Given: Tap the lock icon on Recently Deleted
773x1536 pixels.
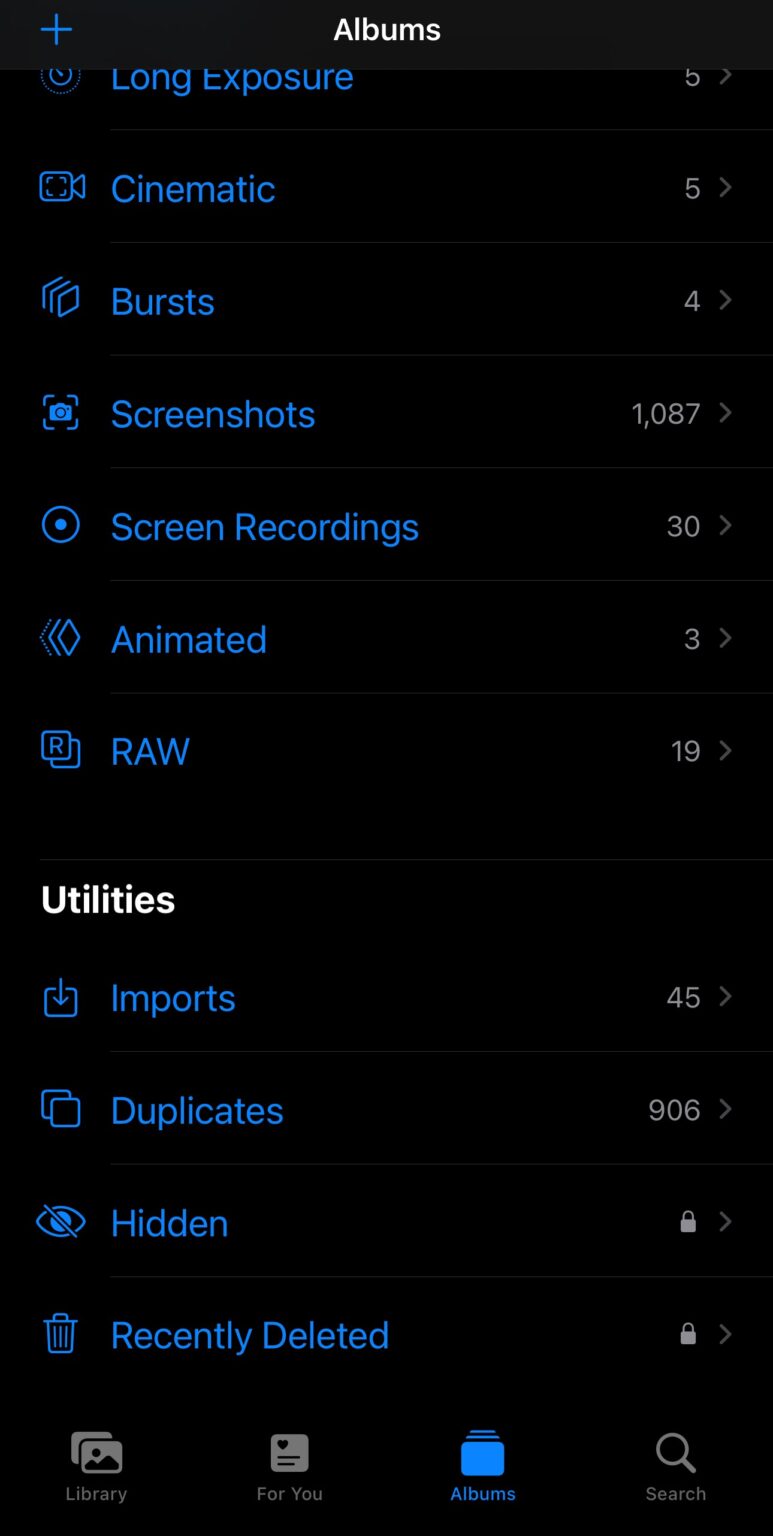Looking at the screenshot, I should pos(688,1333).
